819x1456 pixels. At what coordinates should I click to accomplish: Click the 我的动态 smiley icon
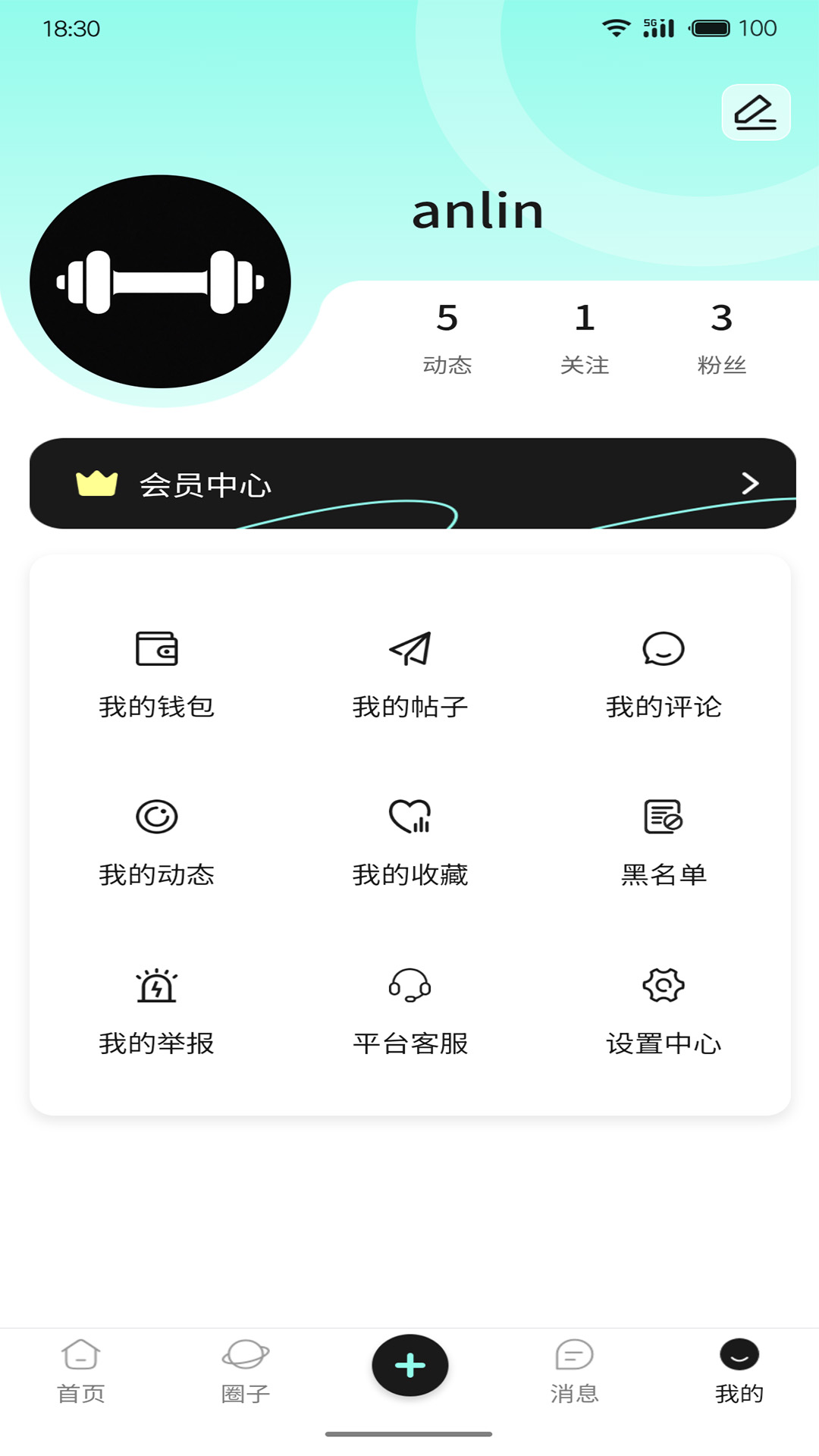tap(155, 817)
